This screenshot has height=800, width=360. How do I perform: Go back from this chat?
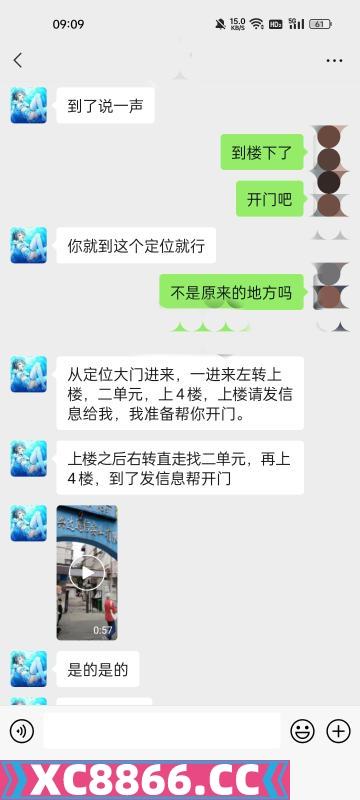18,60
